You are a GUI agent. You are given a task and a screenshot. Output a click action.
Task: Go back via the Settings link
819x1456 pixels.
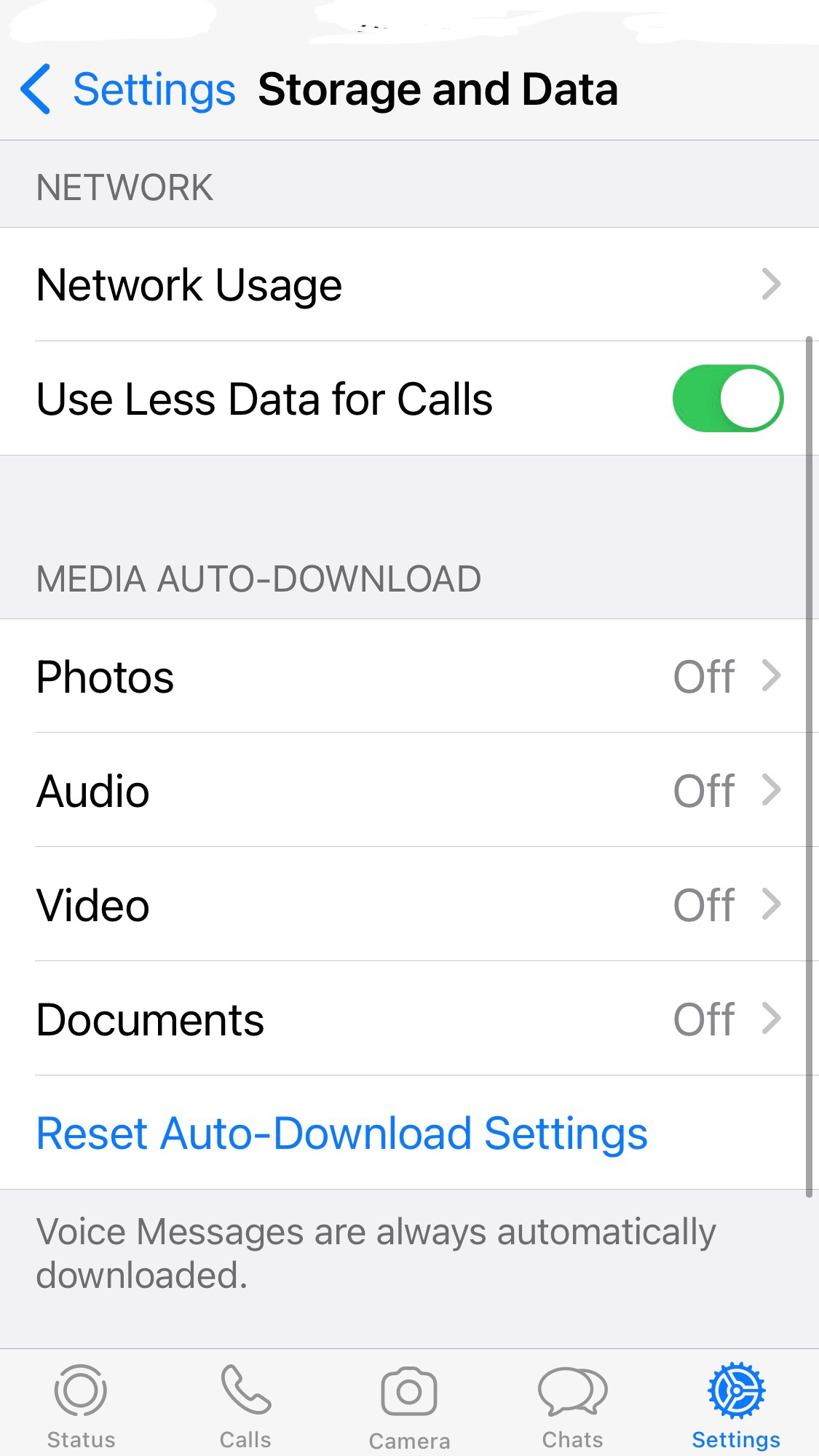(x=154, y=89)
